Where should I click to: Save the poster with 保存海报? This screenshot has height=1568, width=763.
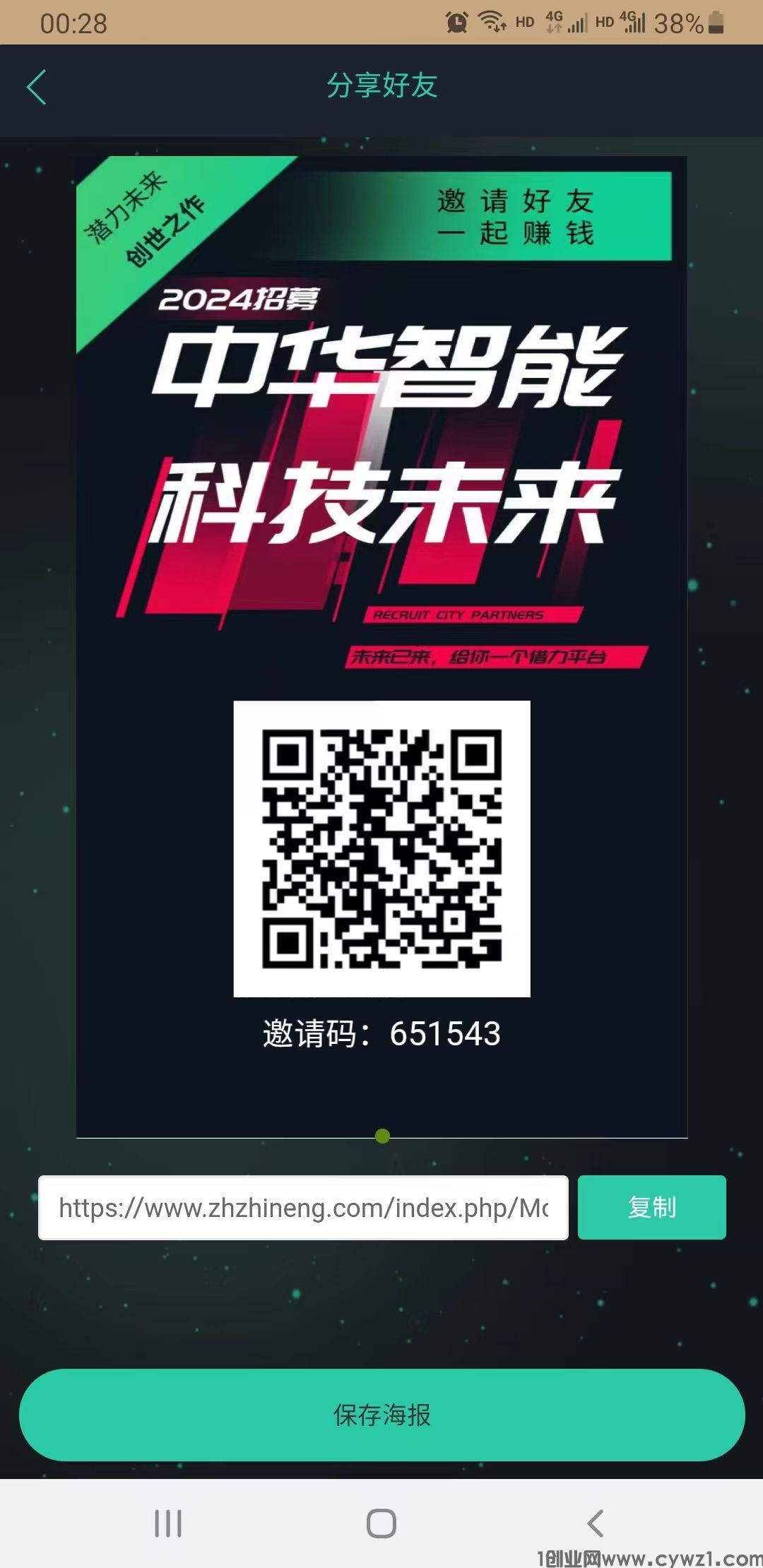click(381, 1415)
